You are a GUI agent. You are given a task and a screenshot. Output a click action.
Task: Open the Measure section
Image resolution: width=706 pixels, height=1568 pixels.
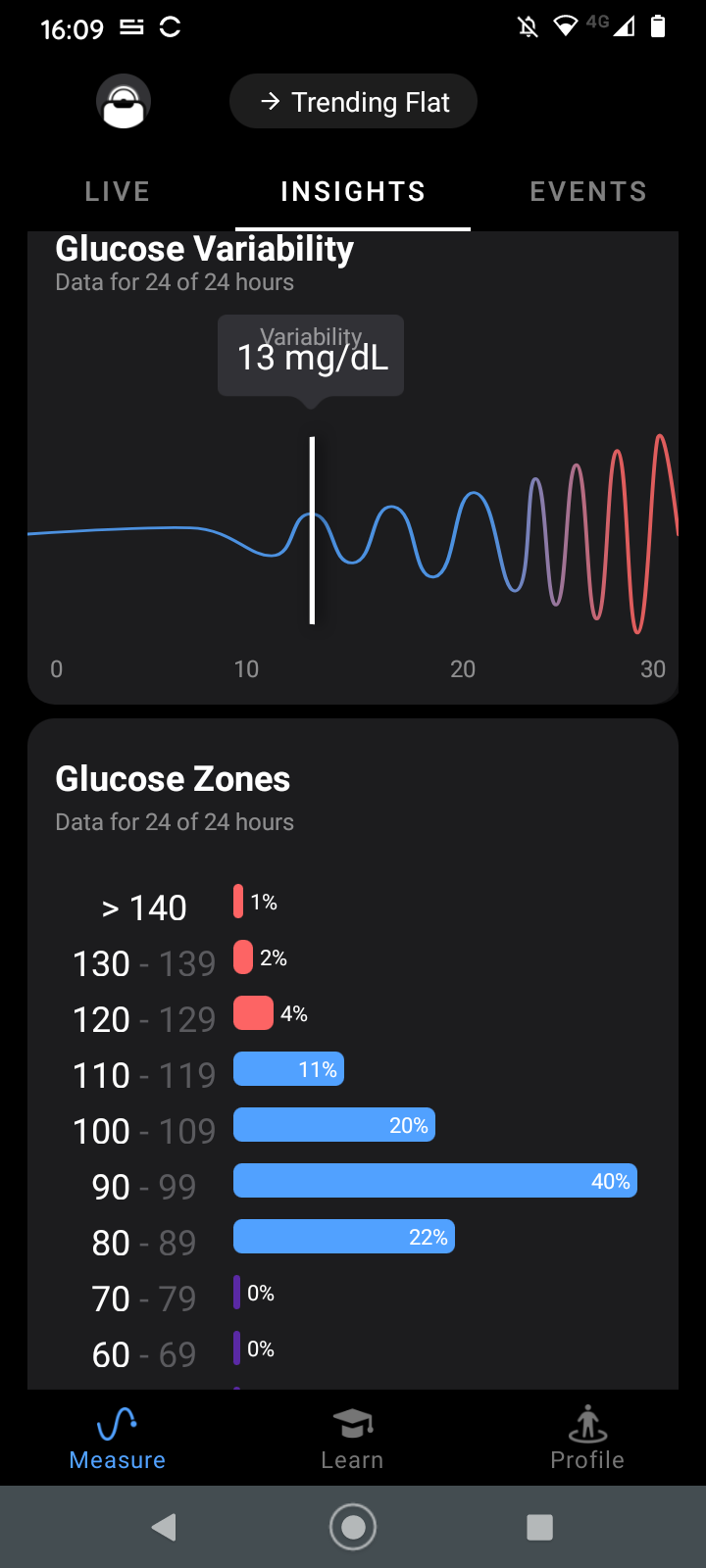pyautogui.click(x=118, y=1438)
